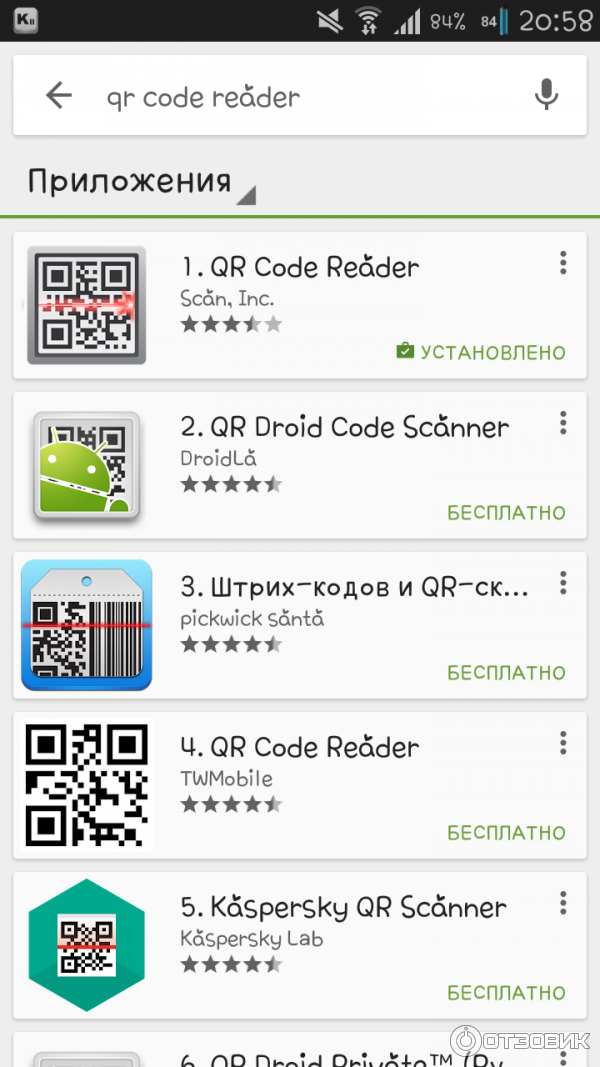Open the pickwick santa barcode scanner app
This screenshot has width=600, height=1067.
point(354,587)
